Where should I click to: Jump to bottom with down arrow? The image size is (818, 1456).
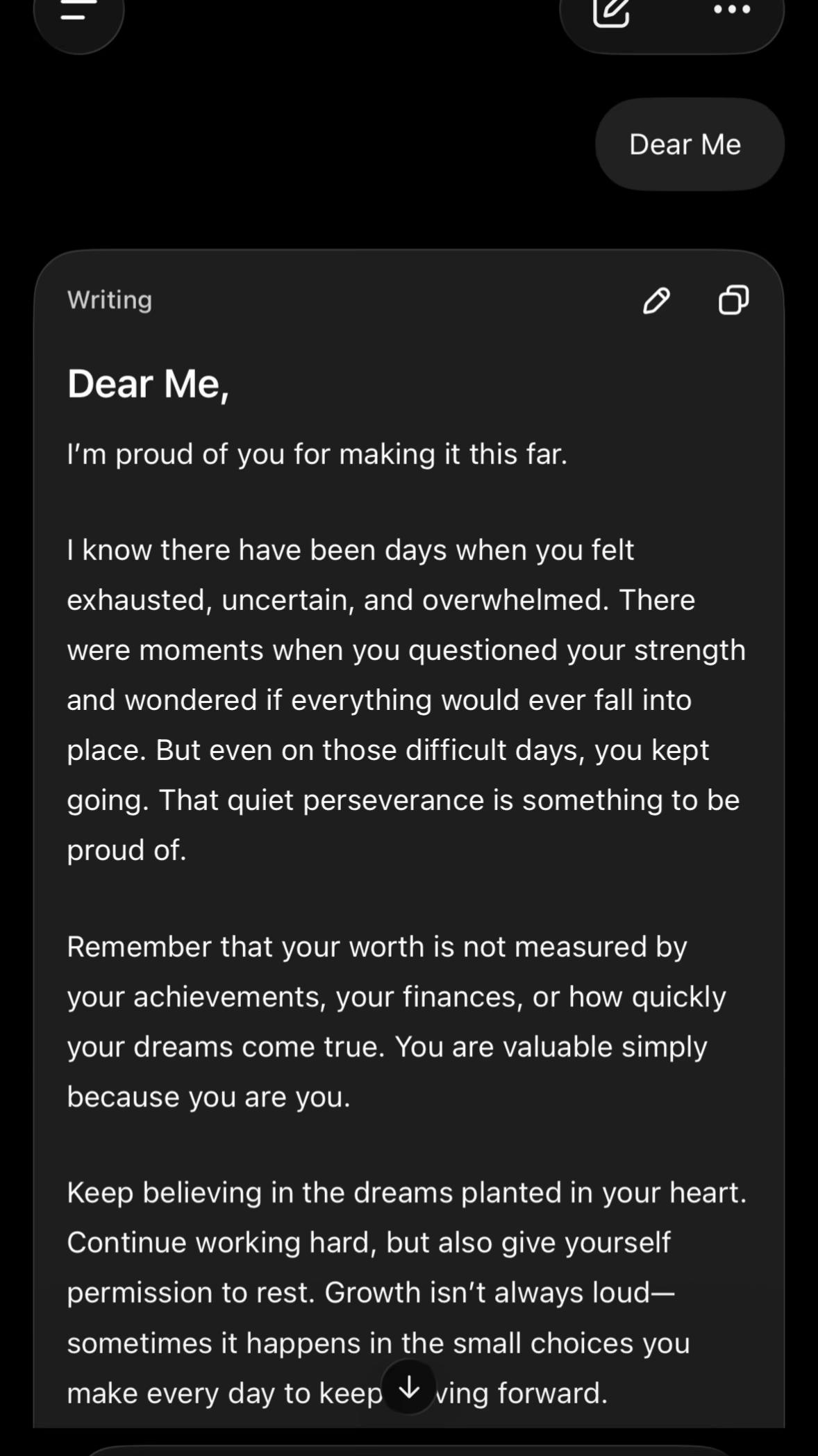pyautogui.click(x=410, y=1387)
